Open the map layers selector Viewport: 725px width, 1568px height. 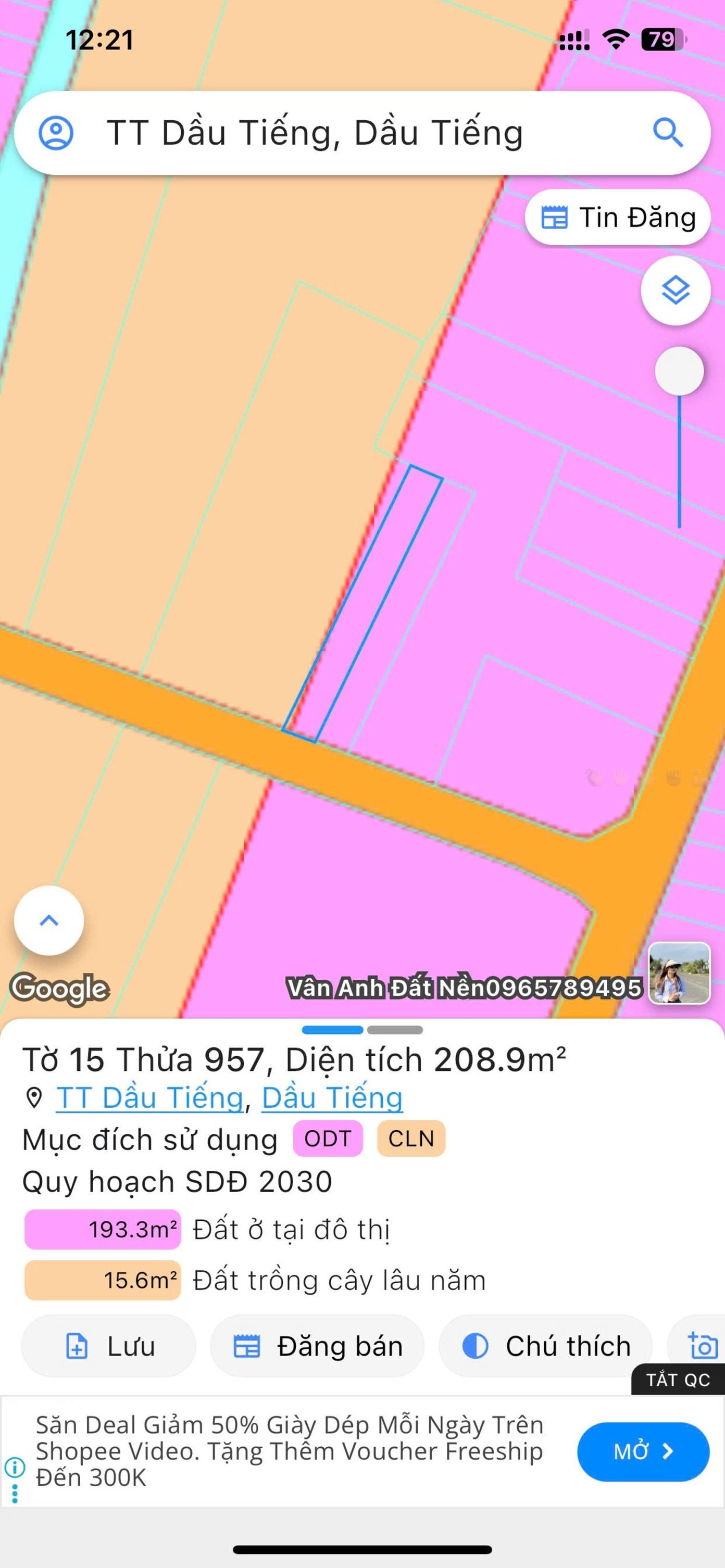tap(675, 290)
